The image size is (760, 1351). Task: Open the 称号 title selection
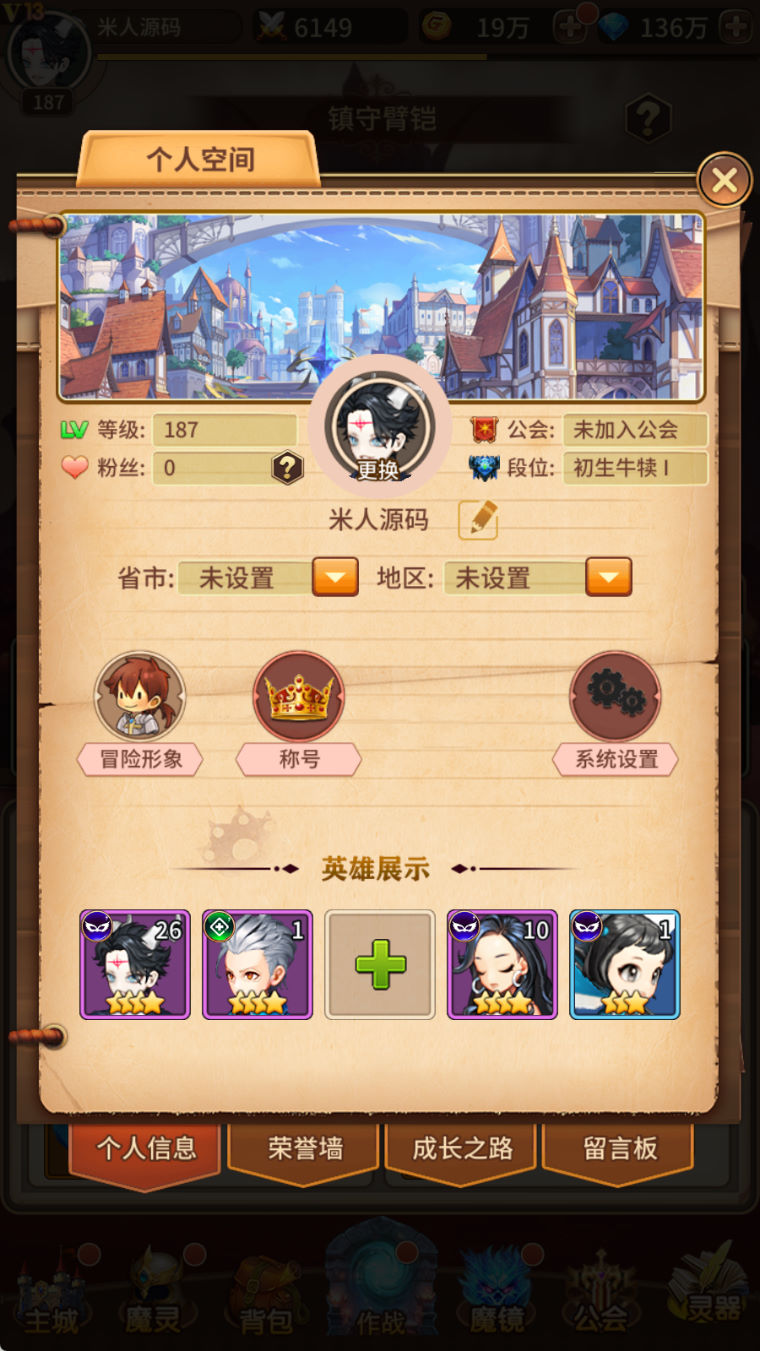point(298,698)
